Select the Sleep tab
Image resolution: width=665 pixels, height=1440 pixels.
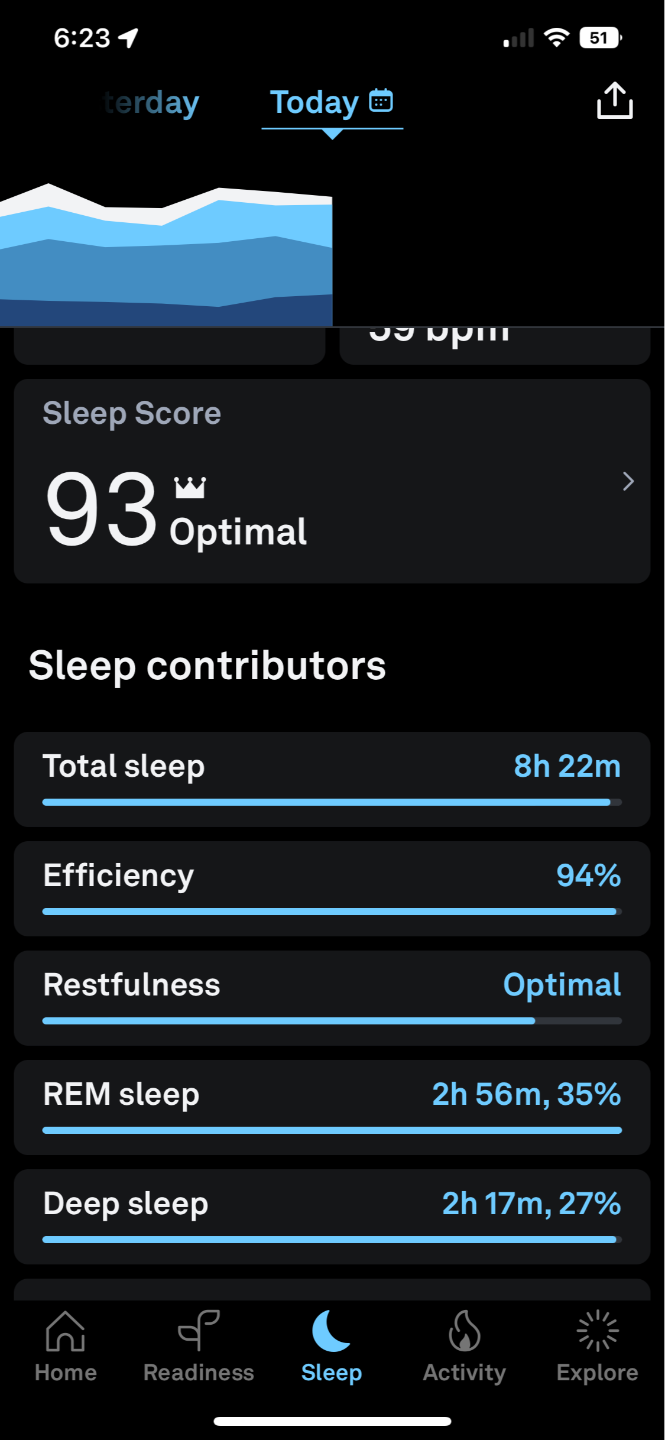[331, 1348]
